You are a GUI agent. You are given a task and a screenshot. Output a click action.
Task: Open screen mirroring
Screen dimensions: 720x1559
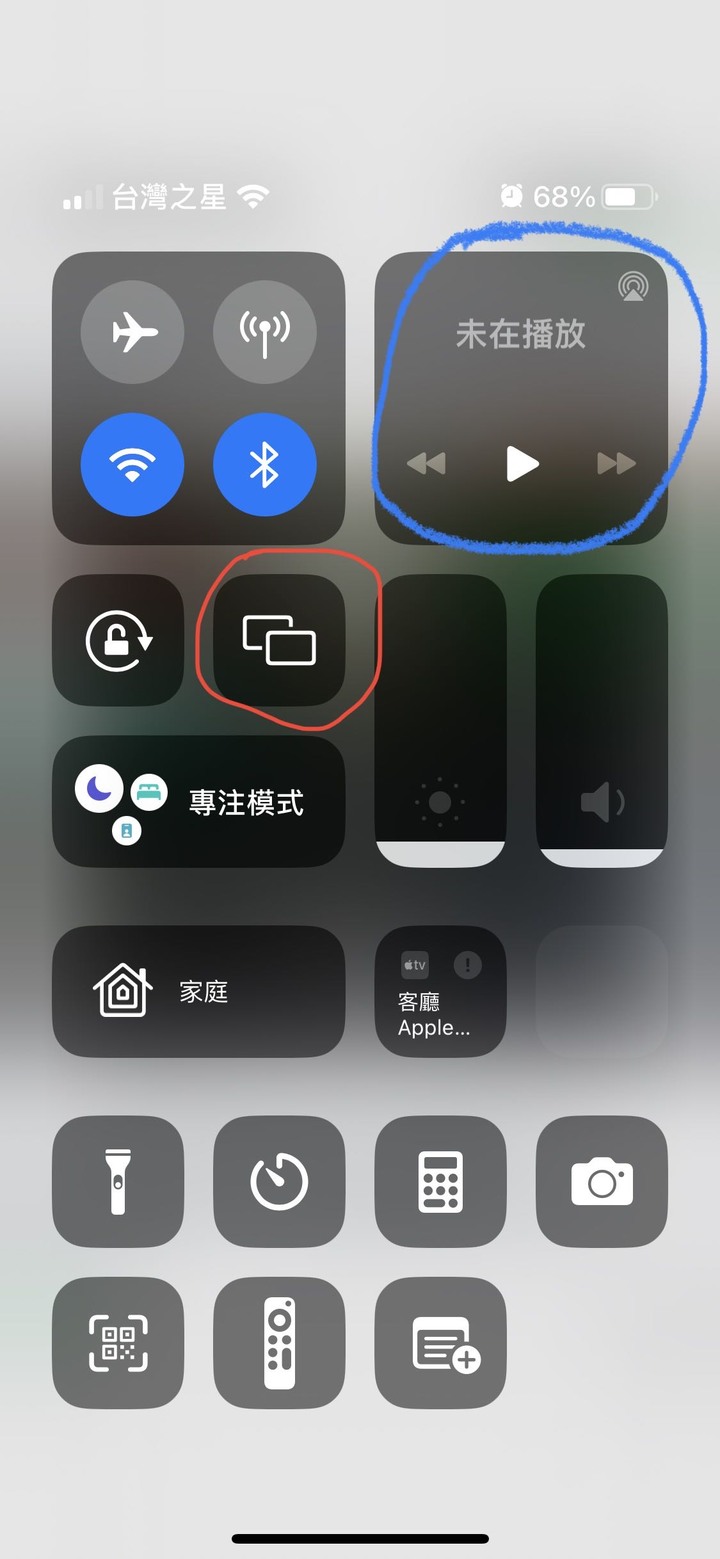pyautogui.click(x=279, y=640)
